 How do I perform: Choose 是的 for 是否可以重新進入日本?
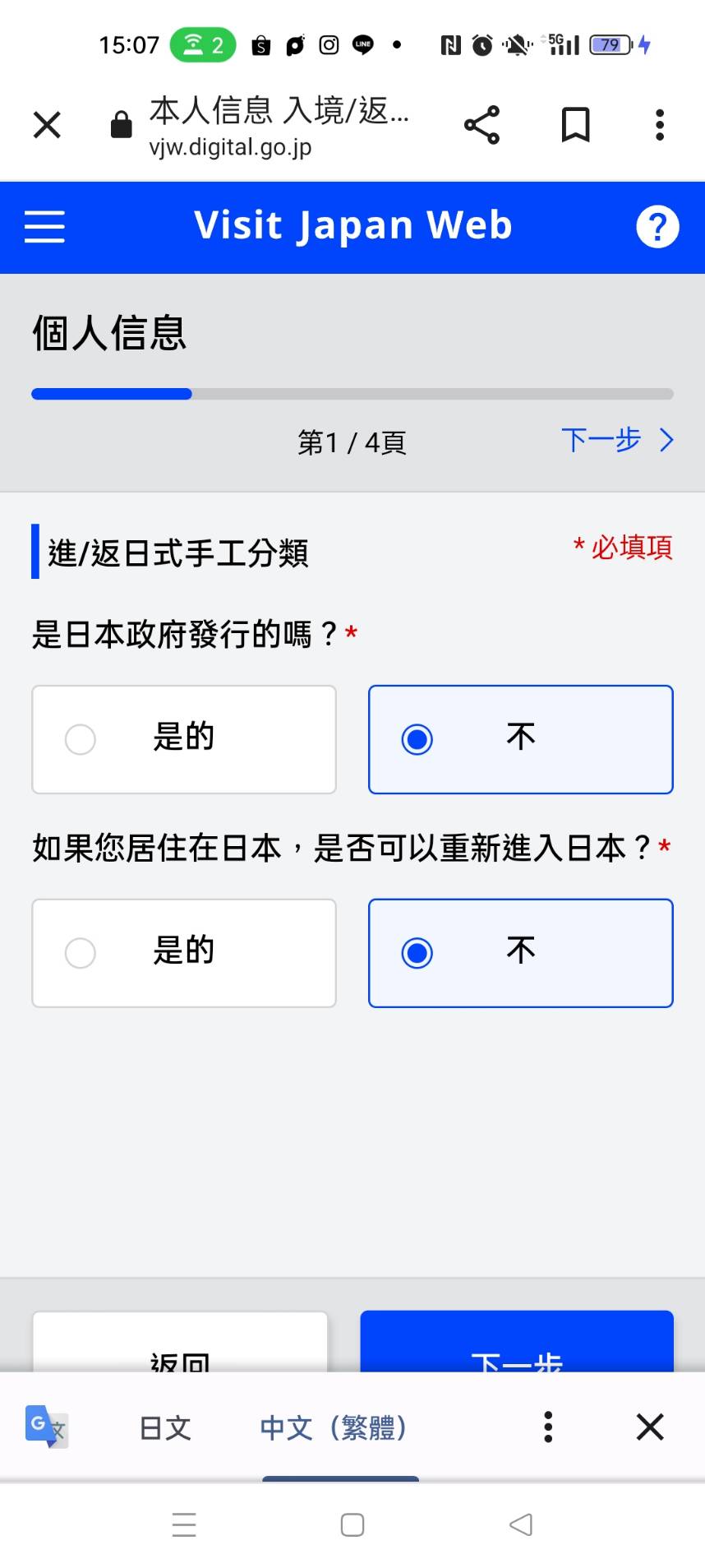[x=184, y=953]
